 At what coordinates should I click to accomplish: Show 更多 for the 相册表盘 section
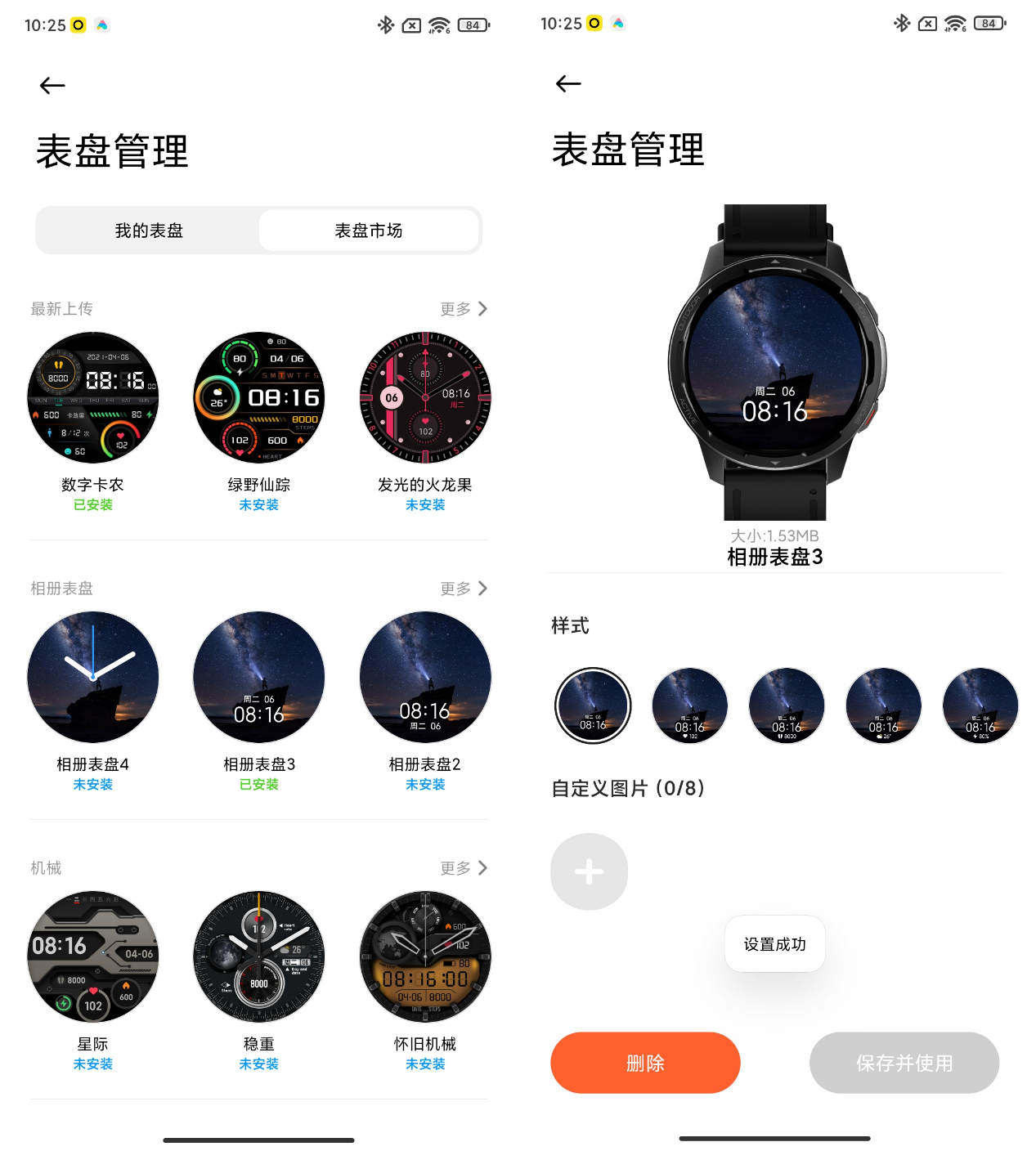463,589
